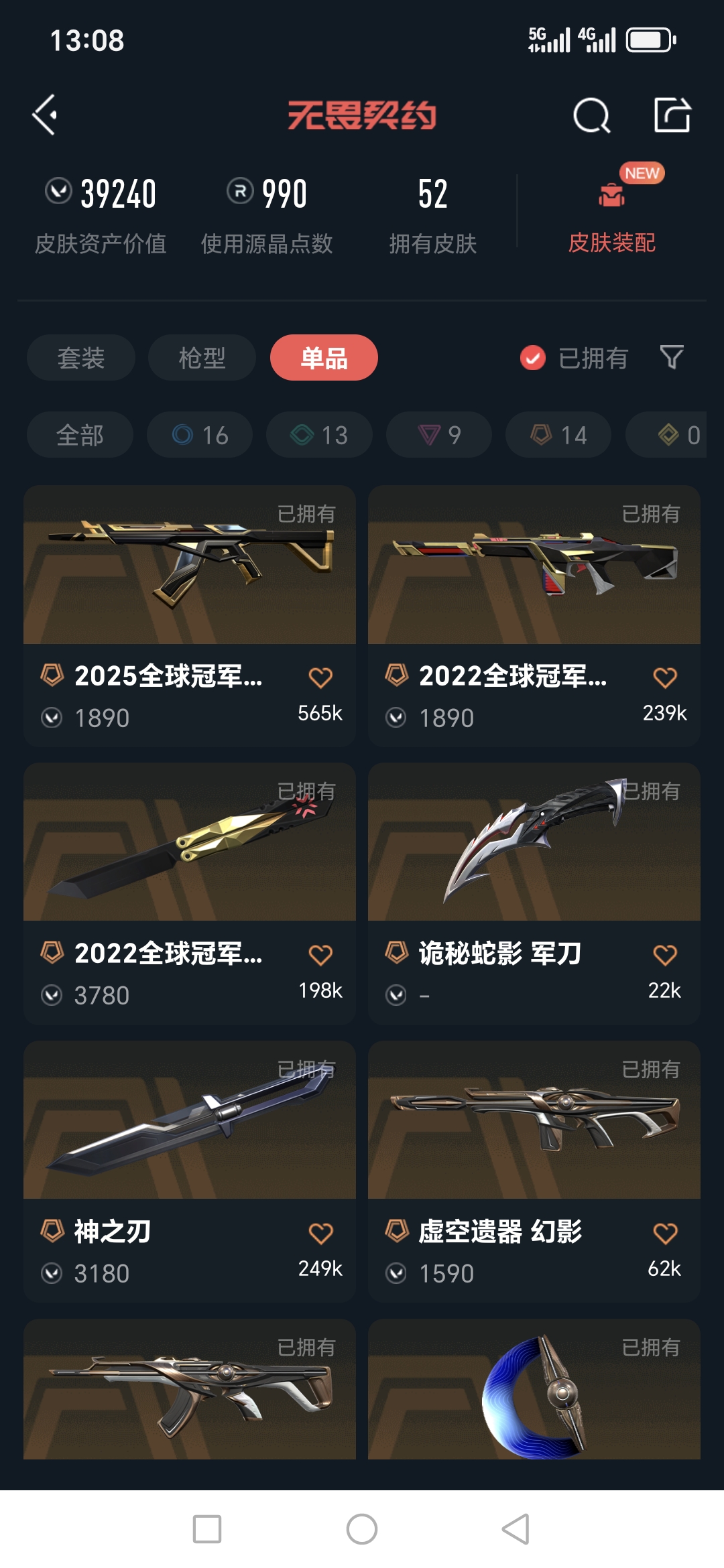Image resolution: width=724 pixels, height=1568 pixels.
Task: Go back using the top-left arrow
Action: [46, 115]
